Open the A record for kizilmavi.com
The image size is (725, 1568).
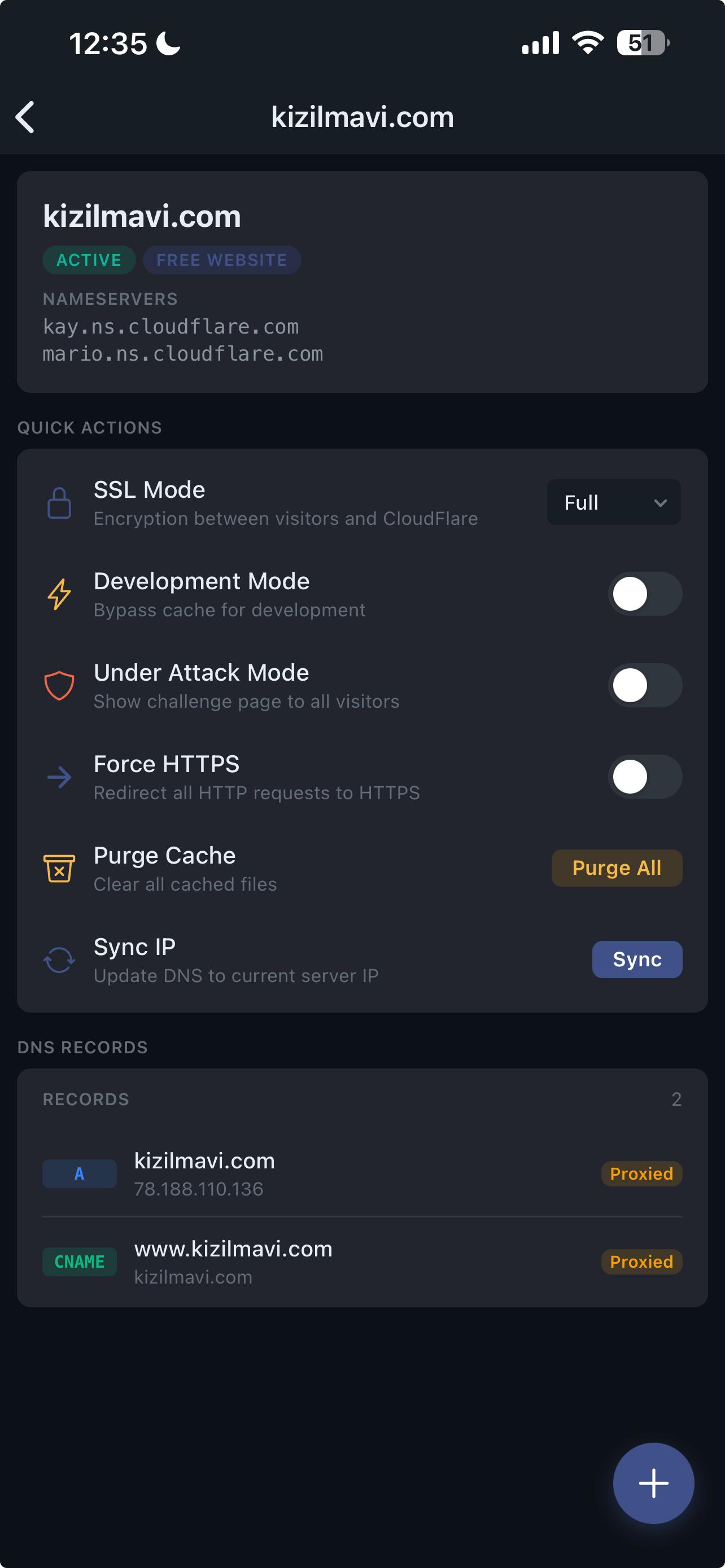pos(361,1173)
